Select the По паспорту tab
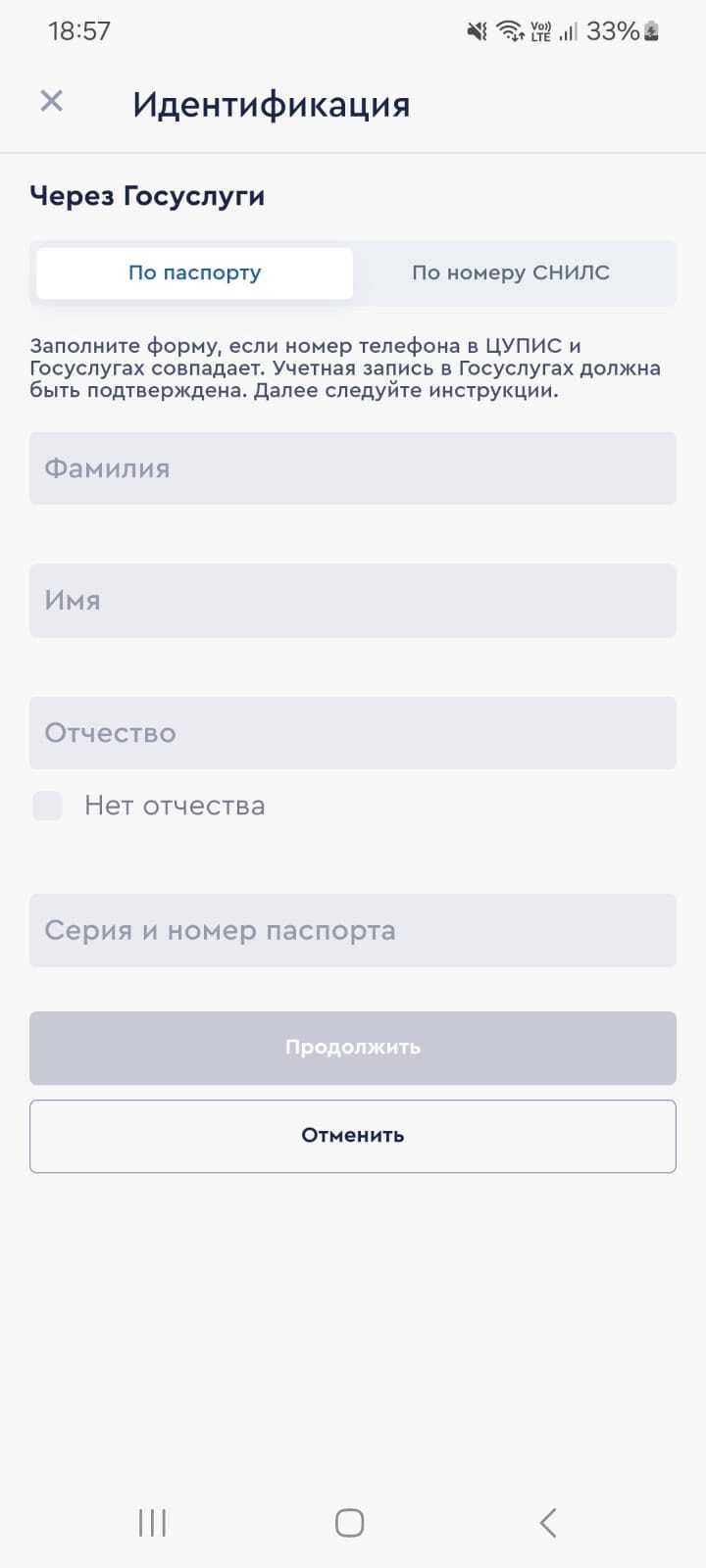 tap(194, 272)
